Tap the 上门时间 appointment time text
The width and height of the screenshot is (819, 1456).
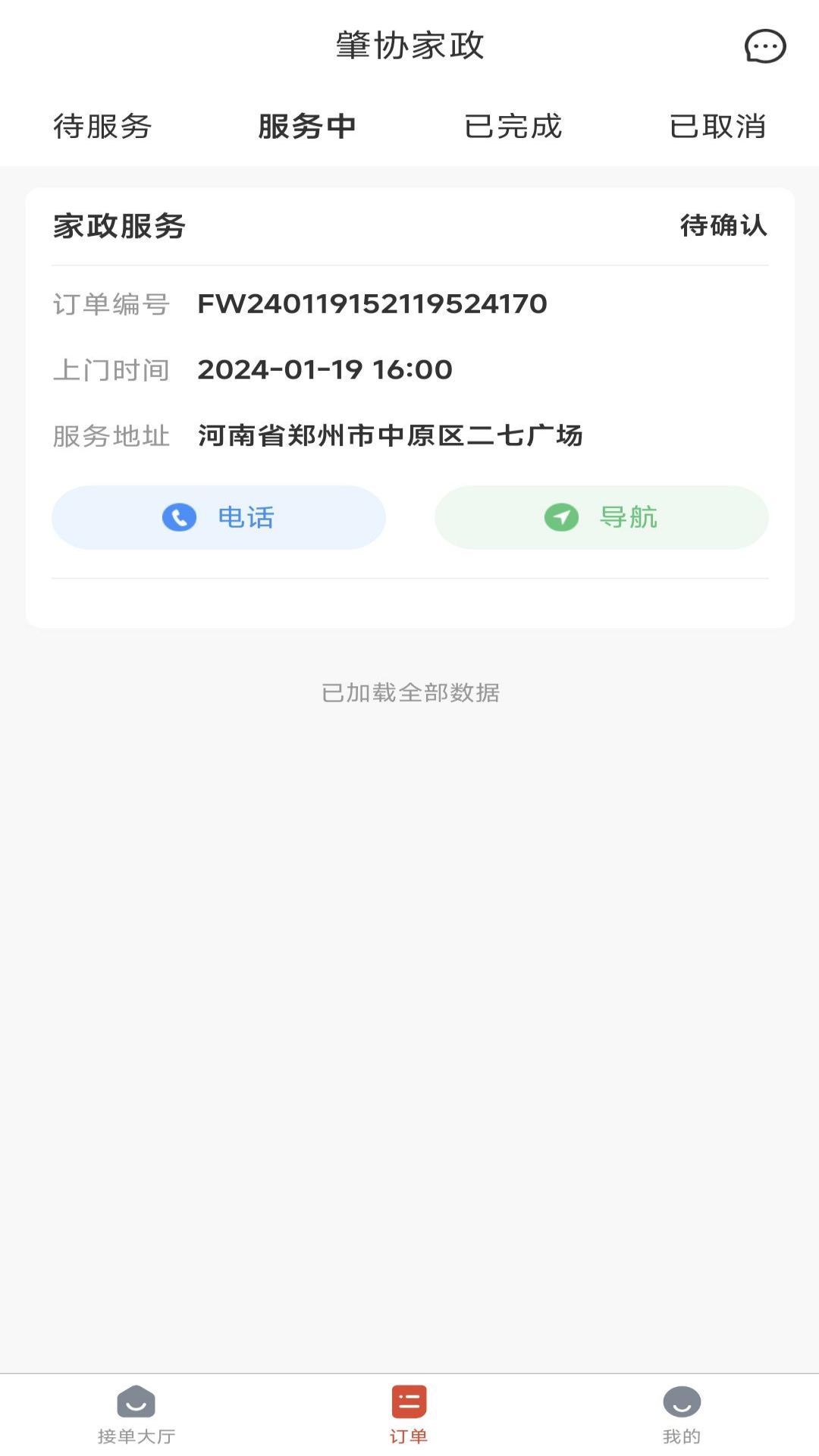point(324,369)
